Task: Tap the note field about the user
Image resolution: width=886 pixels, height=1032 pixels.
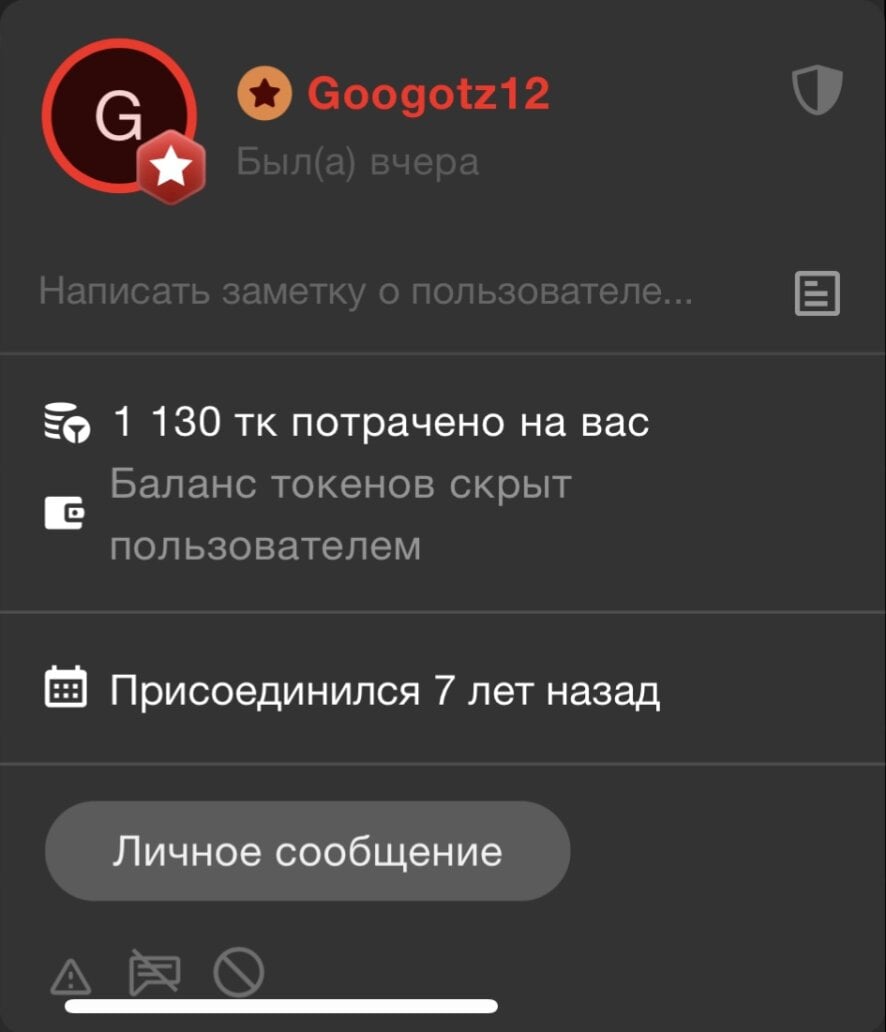Action: click(x=365, y=294)
